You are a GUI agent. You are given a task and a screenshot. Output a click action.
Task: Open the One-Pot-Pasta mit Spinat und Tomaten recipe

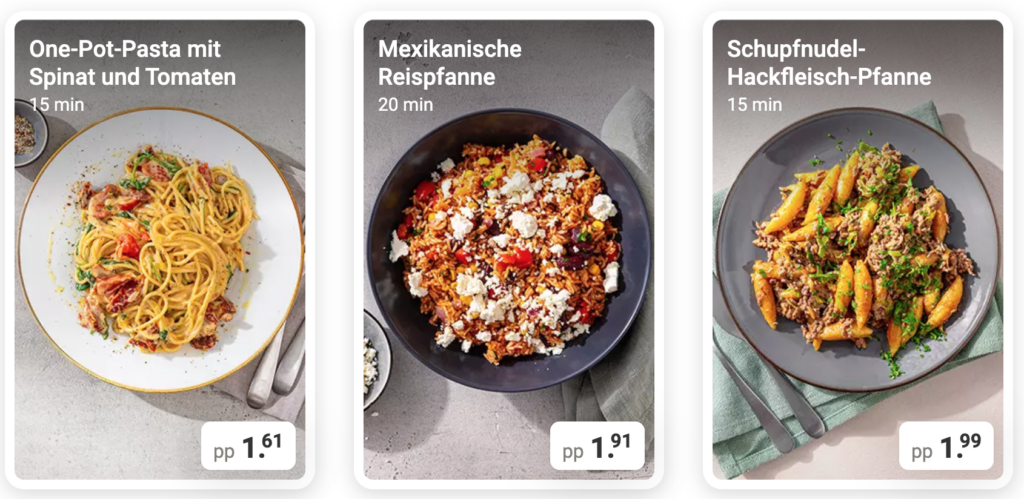coord(160,250)
